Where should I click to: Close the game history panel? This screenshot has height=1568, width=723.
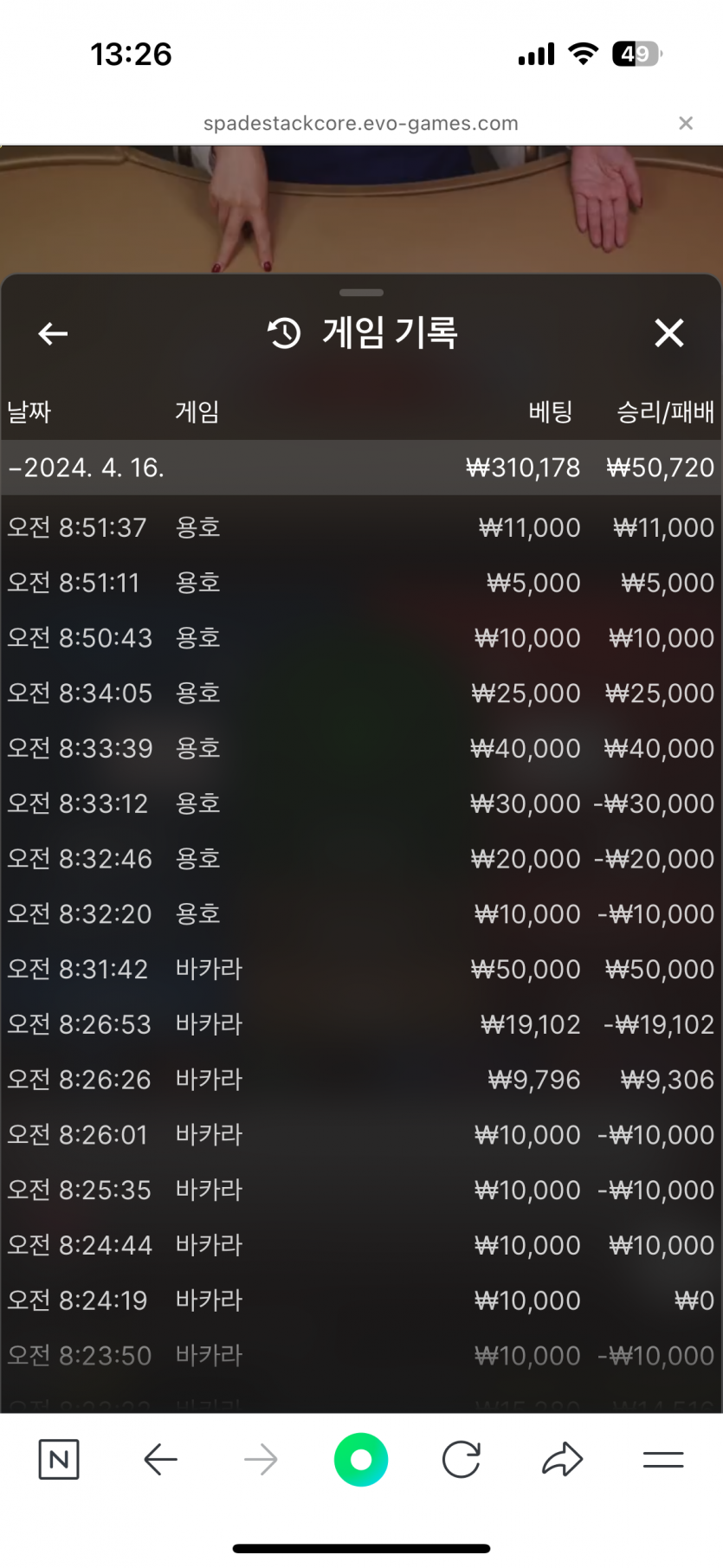click(x=668, y=333)
